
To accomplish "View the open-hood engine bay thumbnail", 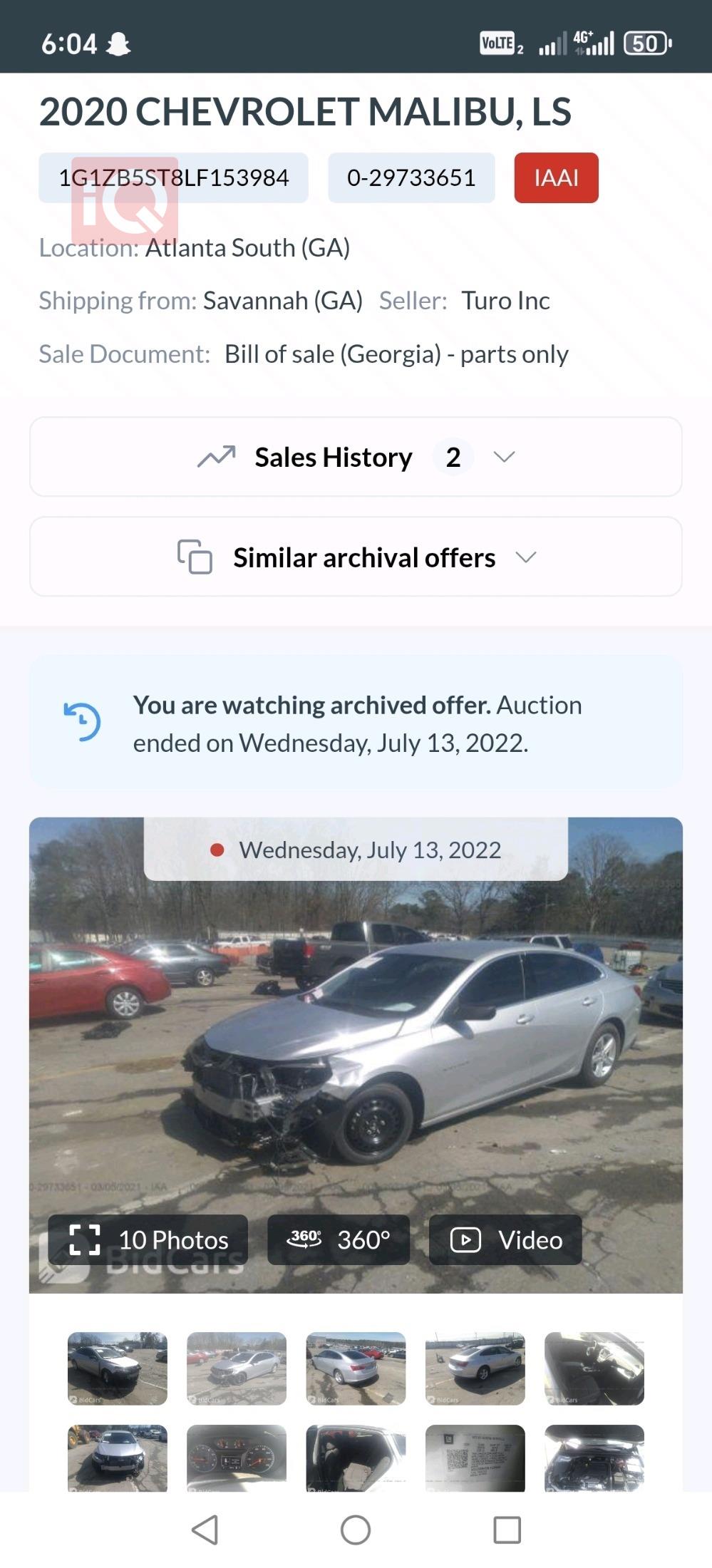I will (x=594, y=1457).
